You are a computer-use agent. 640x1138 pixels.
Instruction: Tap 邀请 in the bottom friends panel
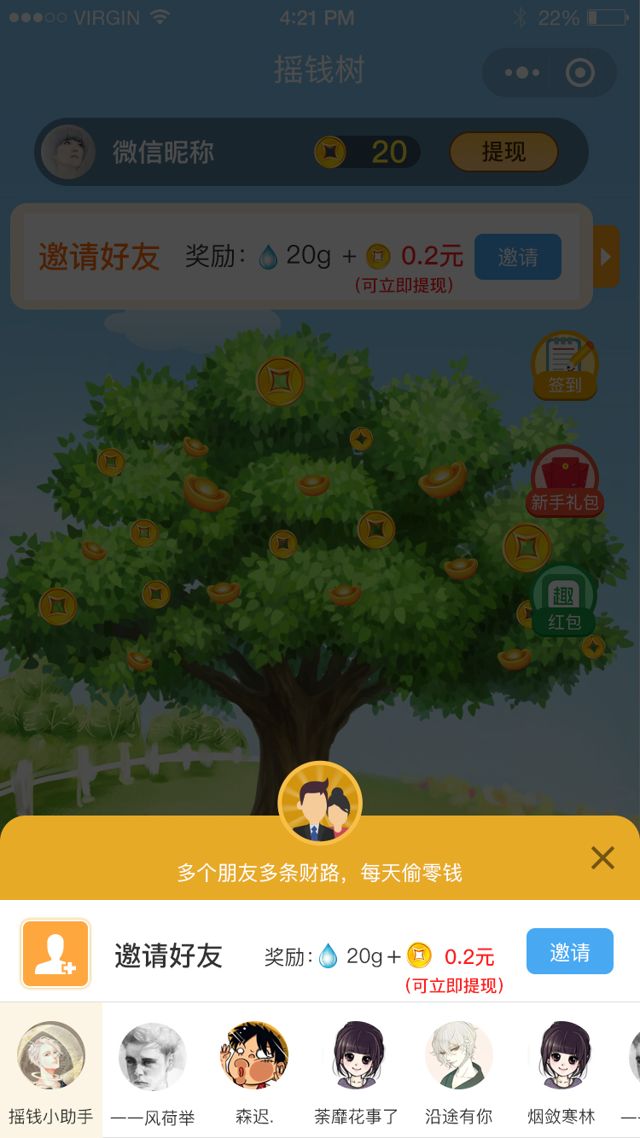569,952
